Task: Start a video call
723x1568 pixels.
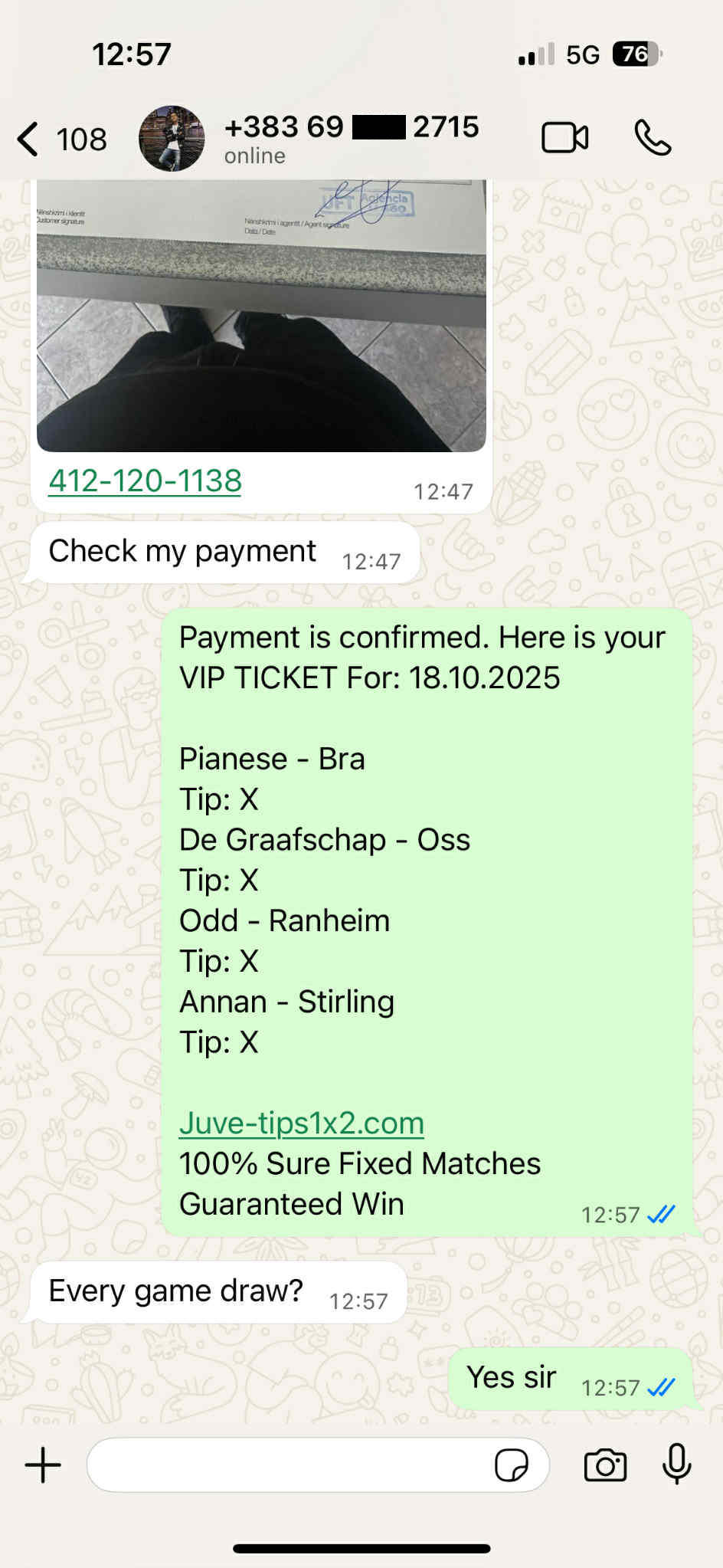Action: tap(564, 139)
